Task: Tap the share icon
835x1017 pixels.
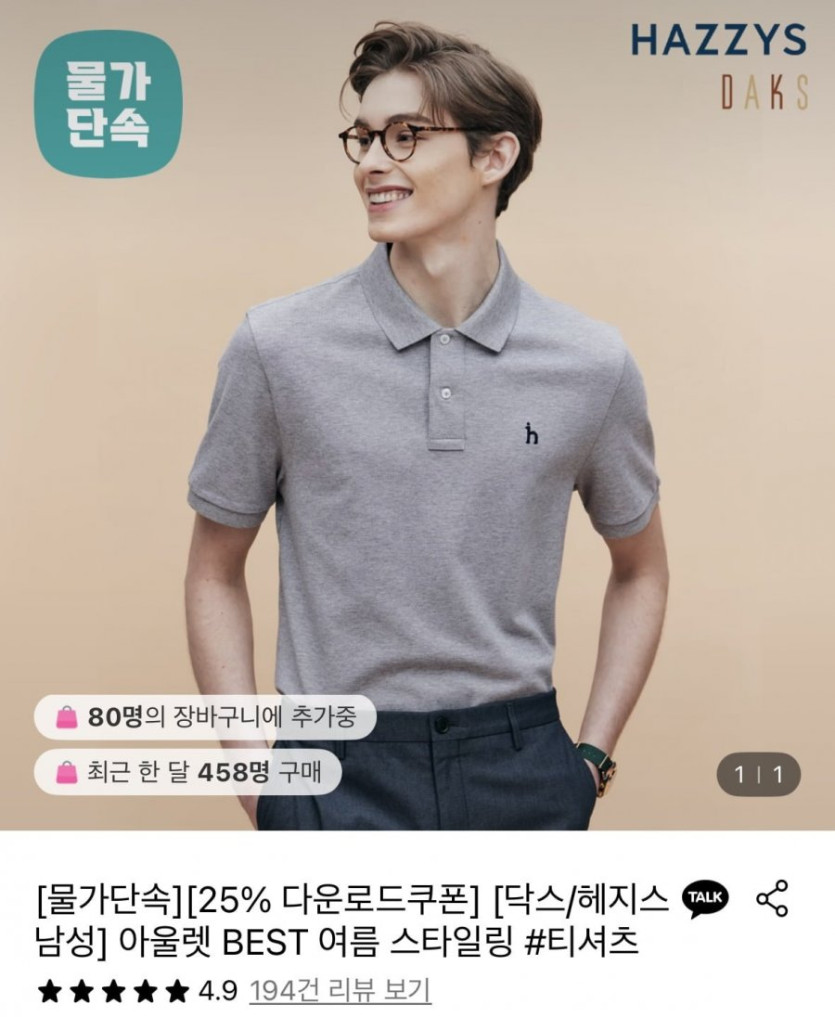Action: pyautogui.click(x=773, y=898)
